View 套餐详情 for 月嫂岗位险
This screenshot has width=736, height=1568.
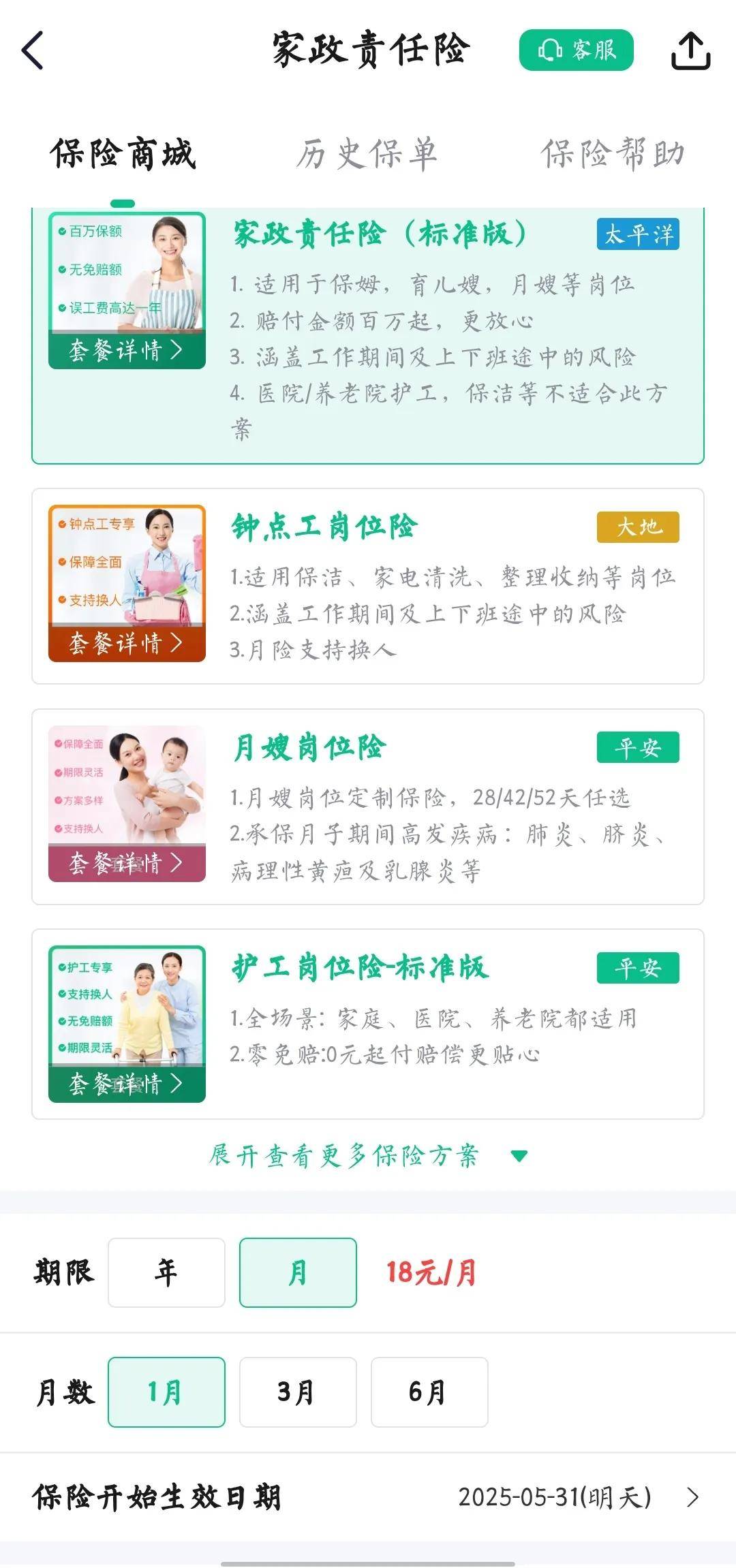pyautogui.click(x=127, y=863)
